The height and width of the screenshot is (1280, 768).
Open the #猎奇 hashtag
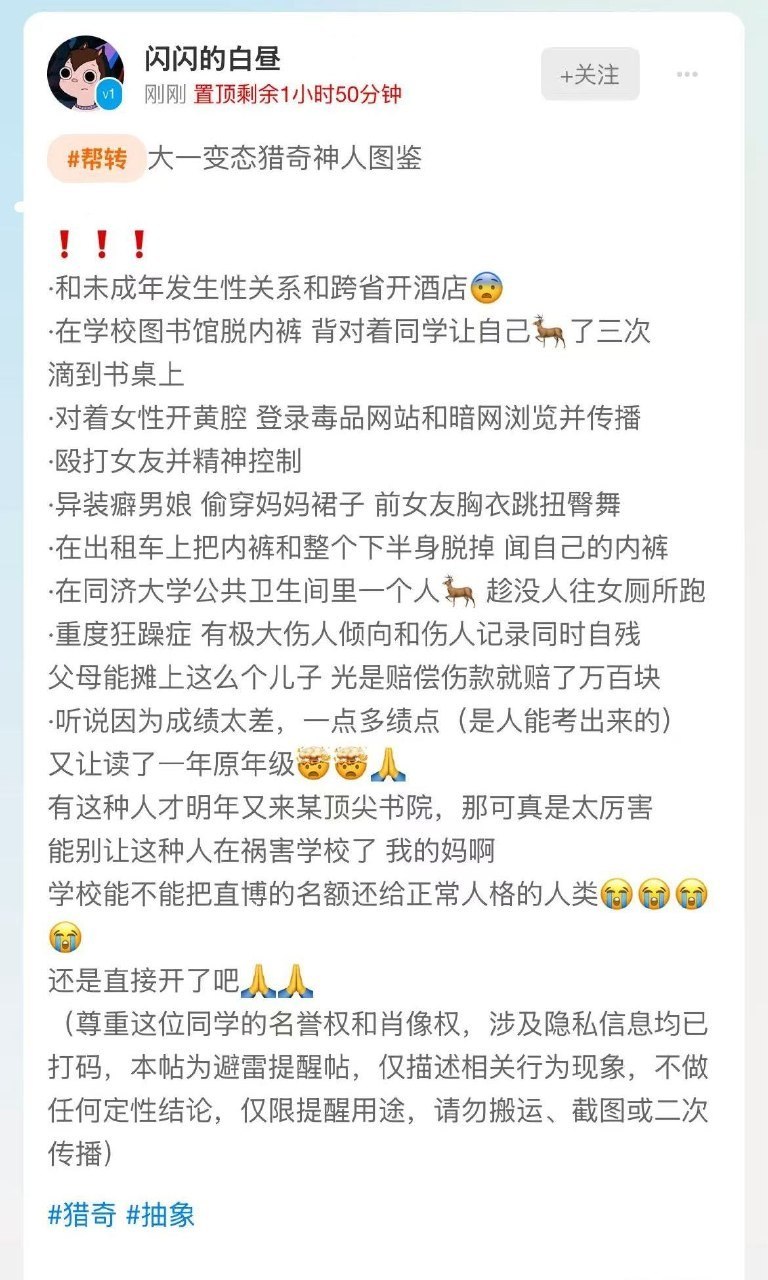[82, 1215]
